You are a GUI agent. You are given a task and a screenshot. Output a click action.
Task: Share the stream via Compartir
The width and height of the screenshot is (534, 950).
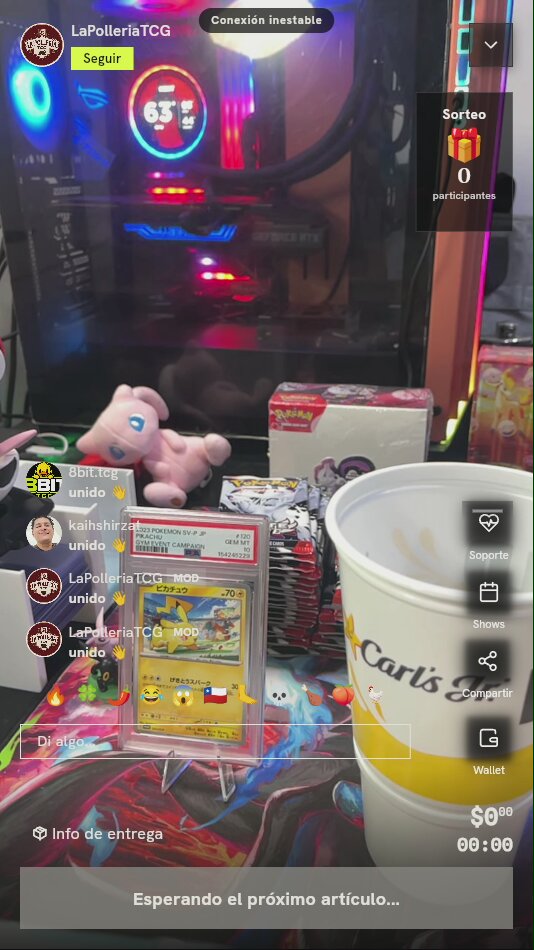487,669
